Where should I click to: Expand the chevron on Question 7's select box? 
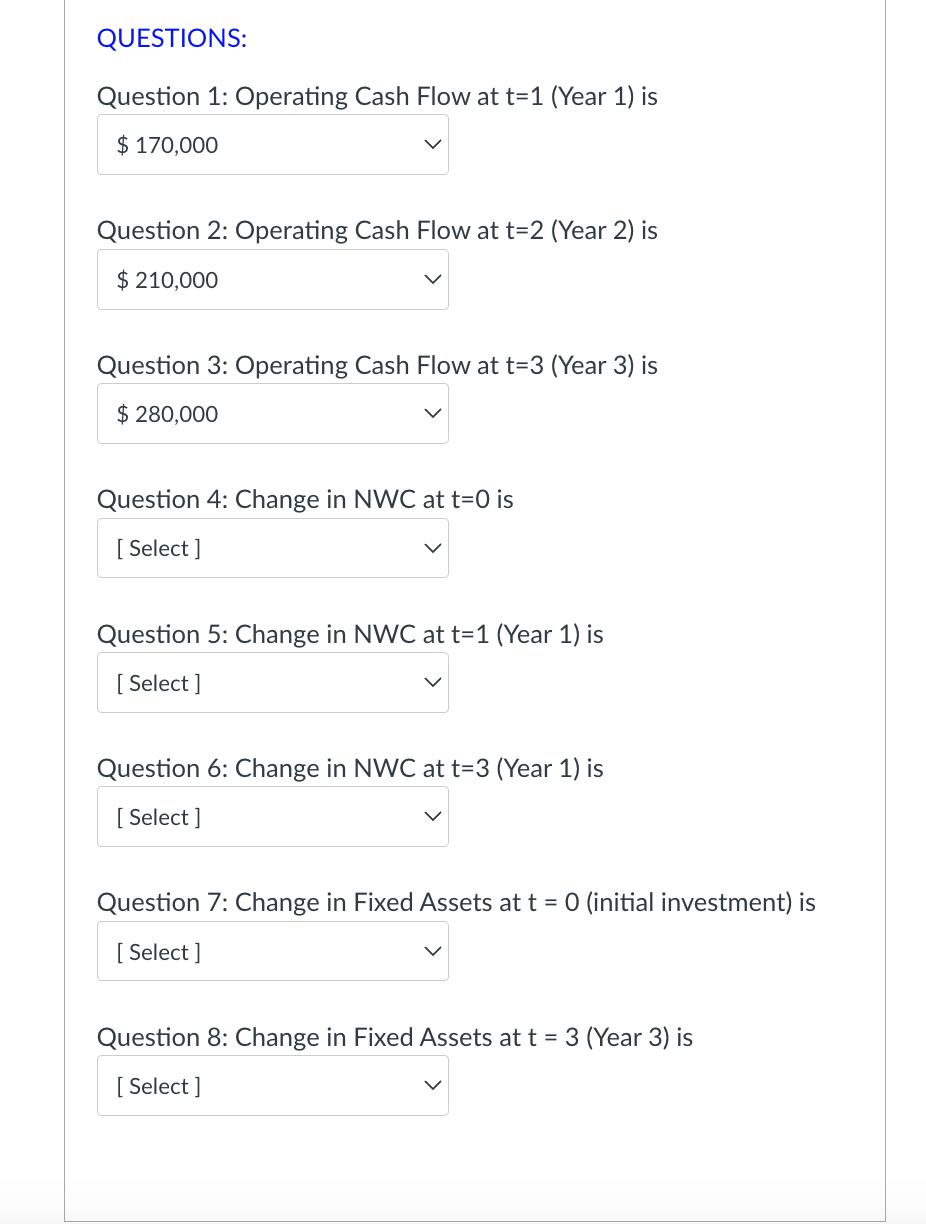click(431, 951)
